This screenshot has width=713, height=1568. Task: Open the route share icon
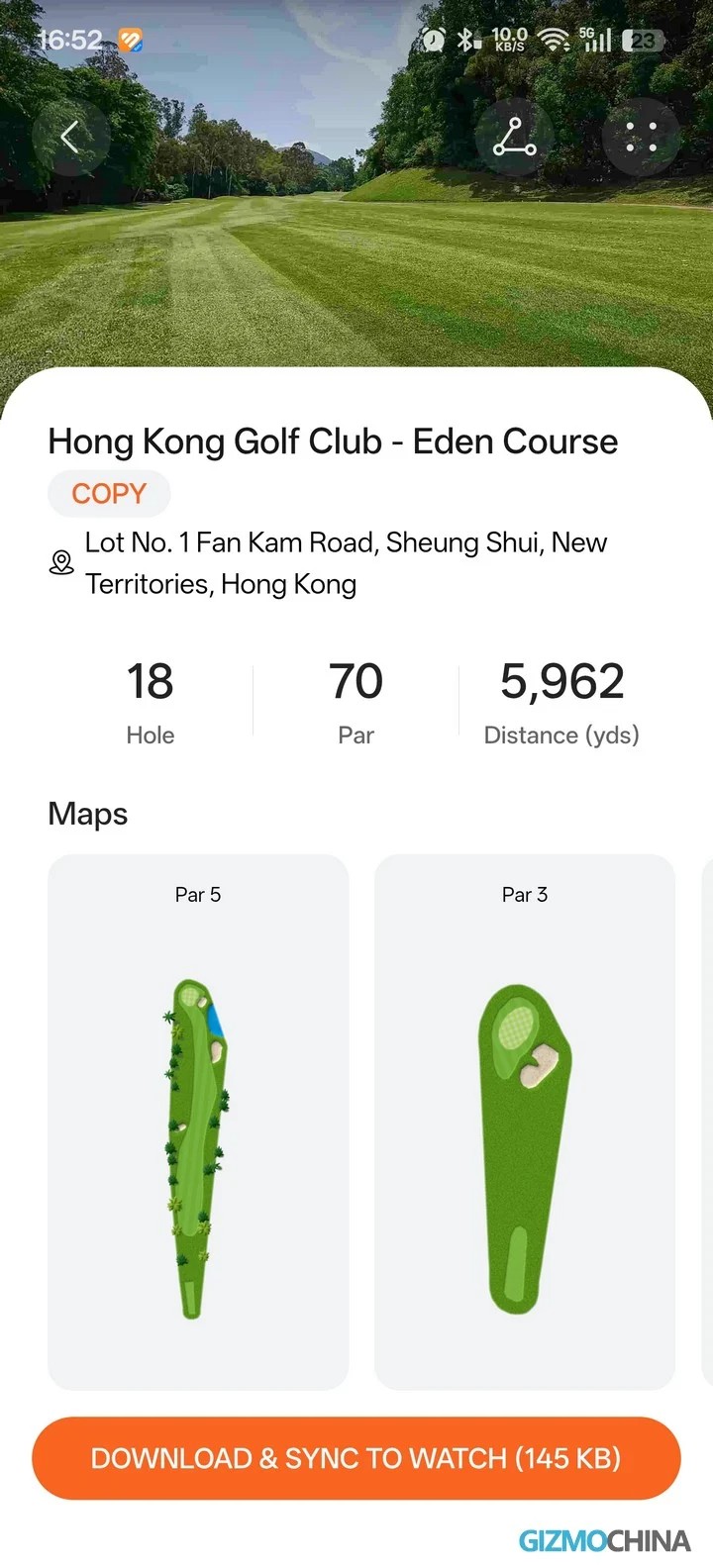pos(514,138)
